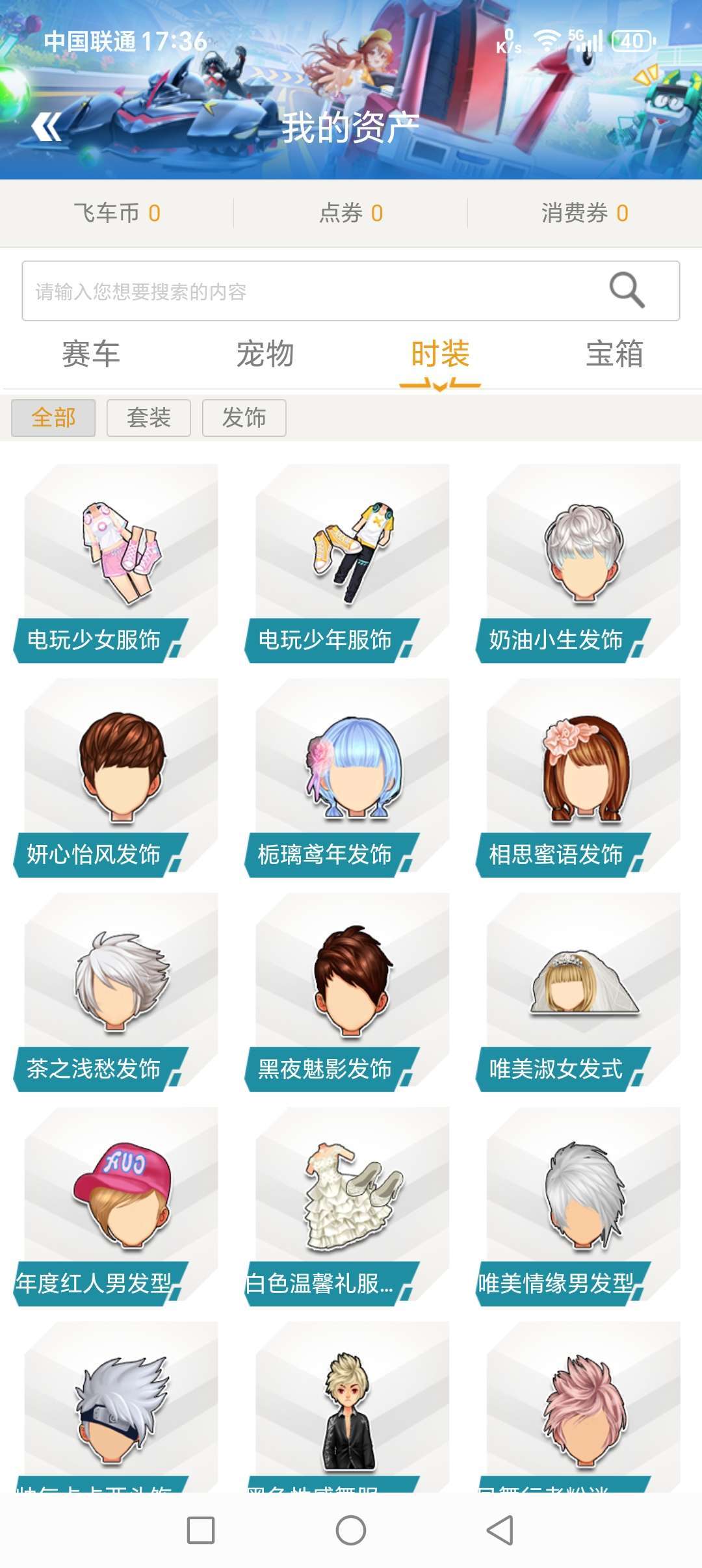The height and width of the screenshot is (1568, 702).
Task: Tap the search input field
Action: coord(351,291)
